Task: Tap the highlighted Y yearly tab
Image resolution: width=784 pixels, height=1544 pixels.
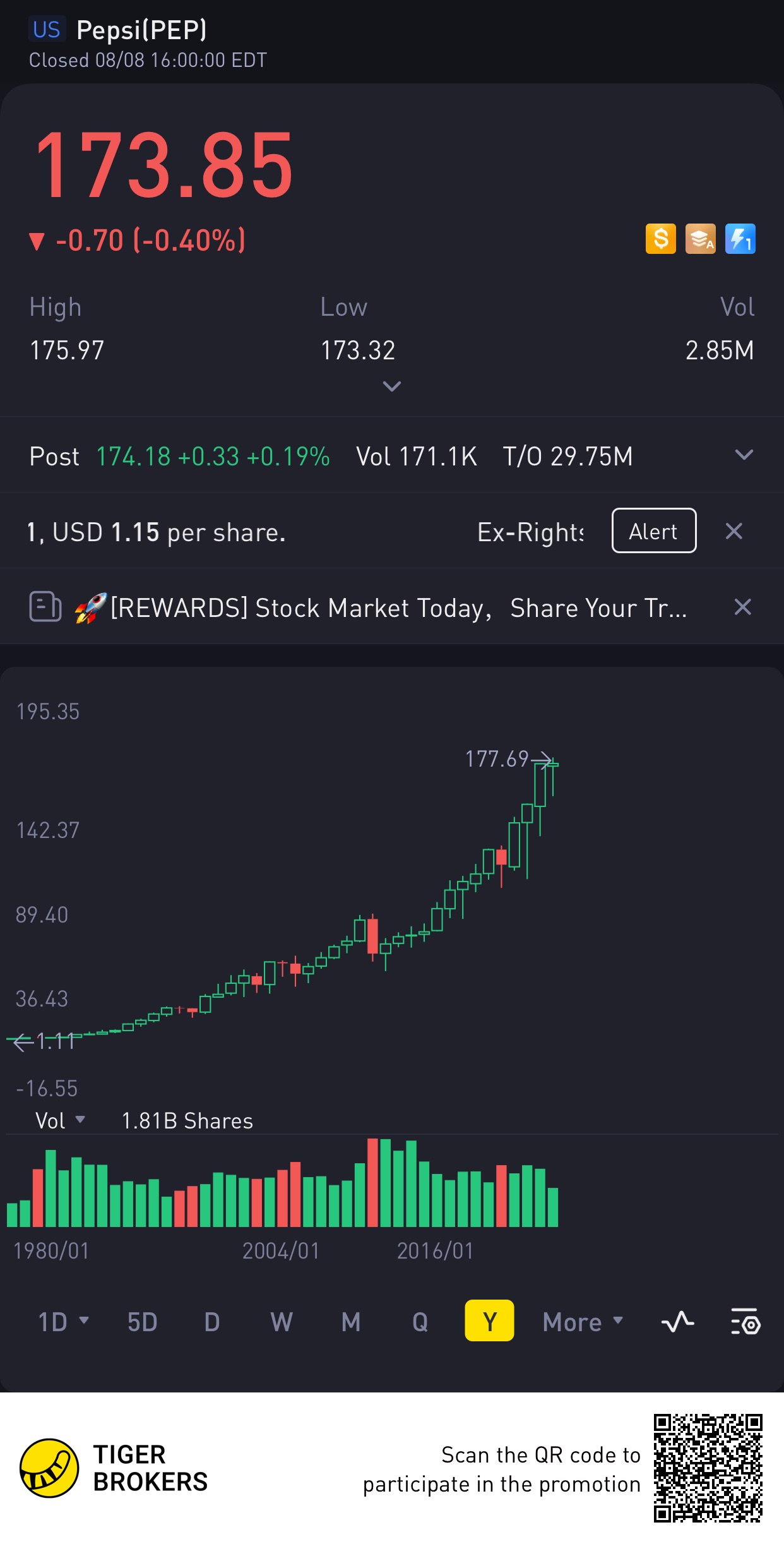Action: click(489, 1320)
